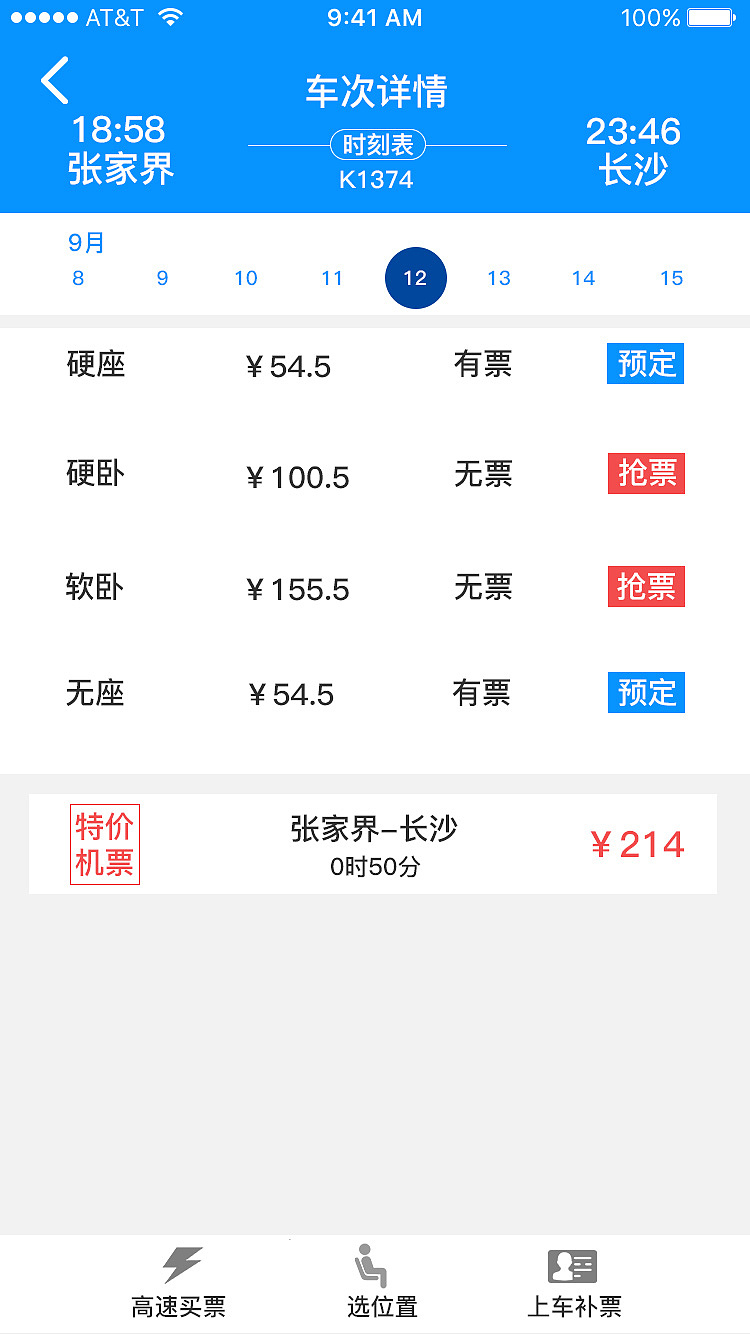
Task: Open the 时刻表 timetable expander
Action: 377,144
